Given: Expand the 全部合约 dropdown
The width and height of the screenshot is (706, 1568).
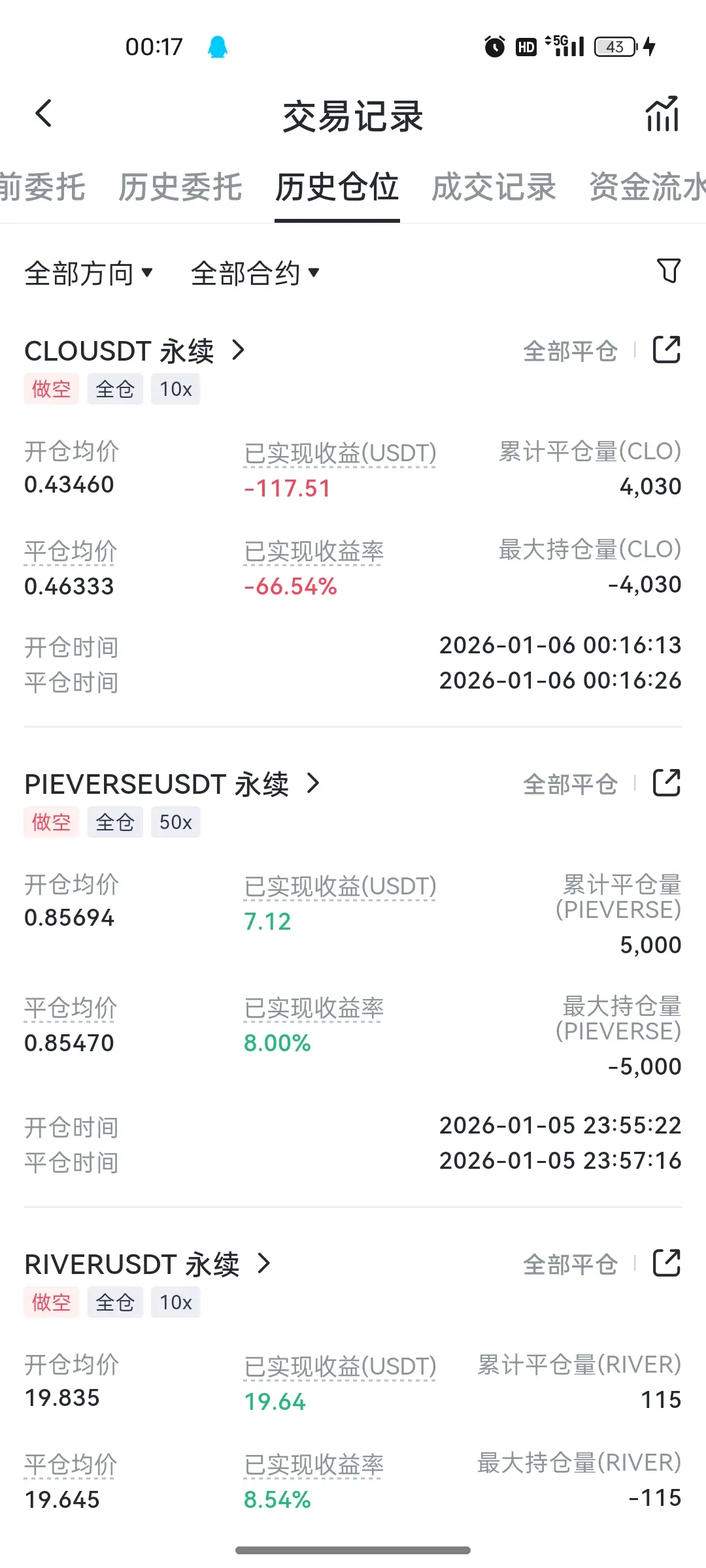Looking at the screenshot, I should coord(255,273).
